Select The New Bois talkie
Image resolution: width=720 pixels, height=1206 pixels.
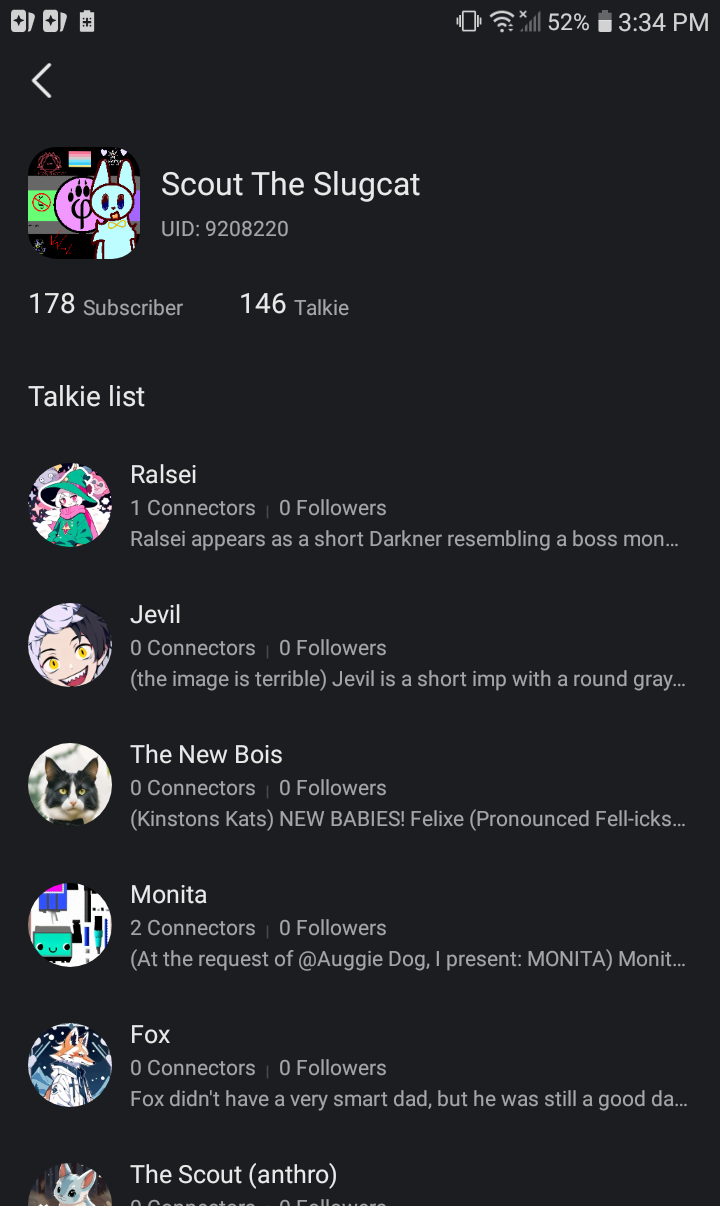pos(360,786)
